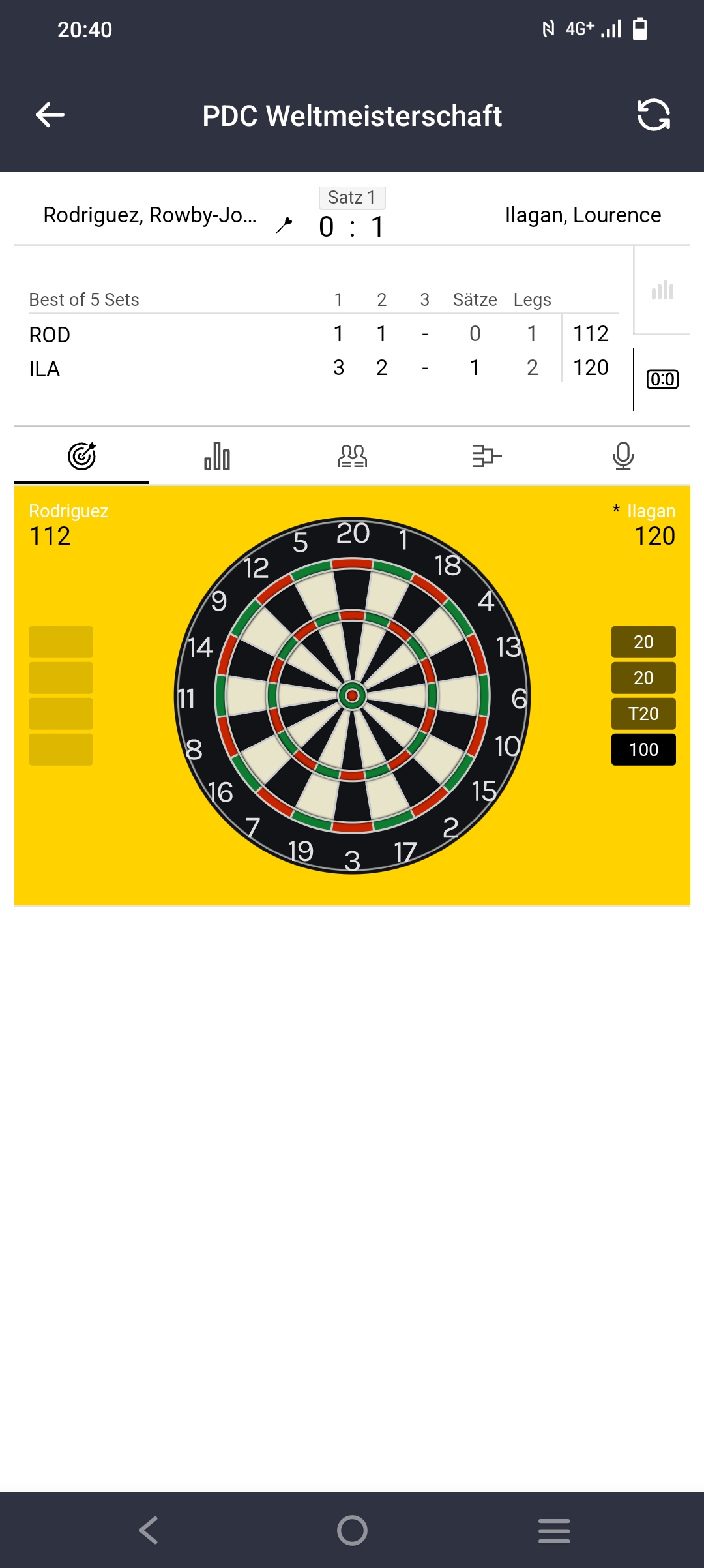Tap the 0:0 scoreboard icon
704x1568 pixels.
[x=662, y=380]
